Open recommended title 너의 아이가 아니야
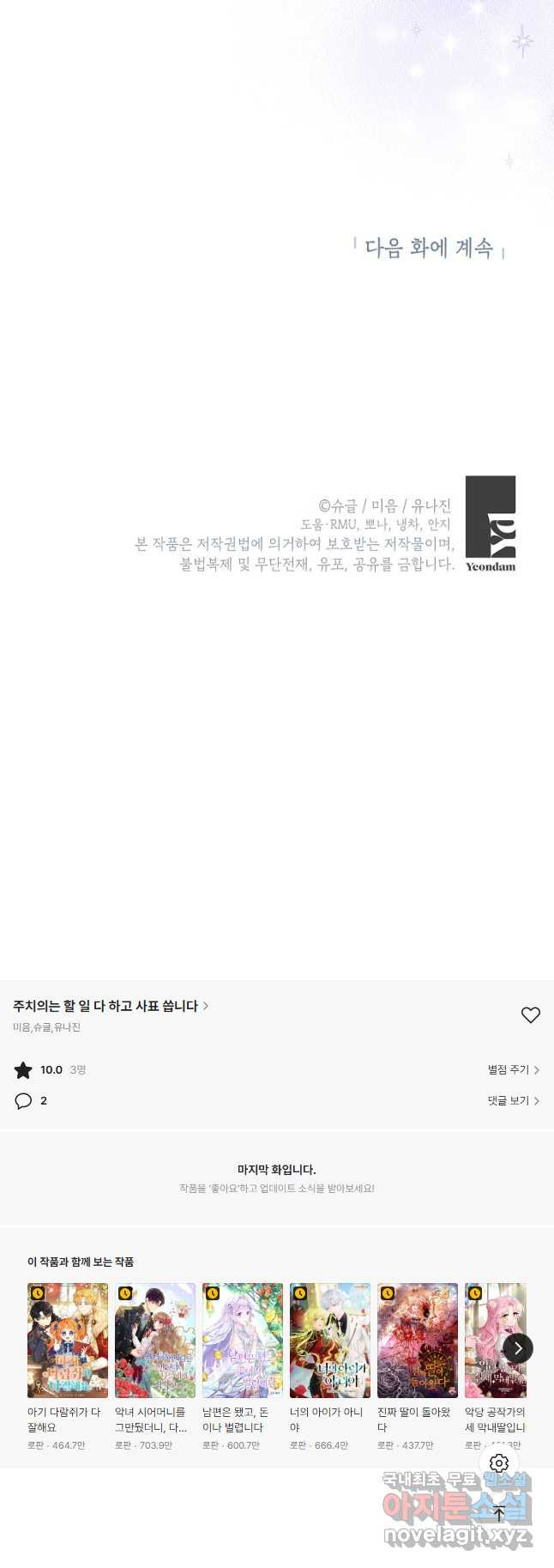This screenshot has height=1568, width=554. 330,1341
